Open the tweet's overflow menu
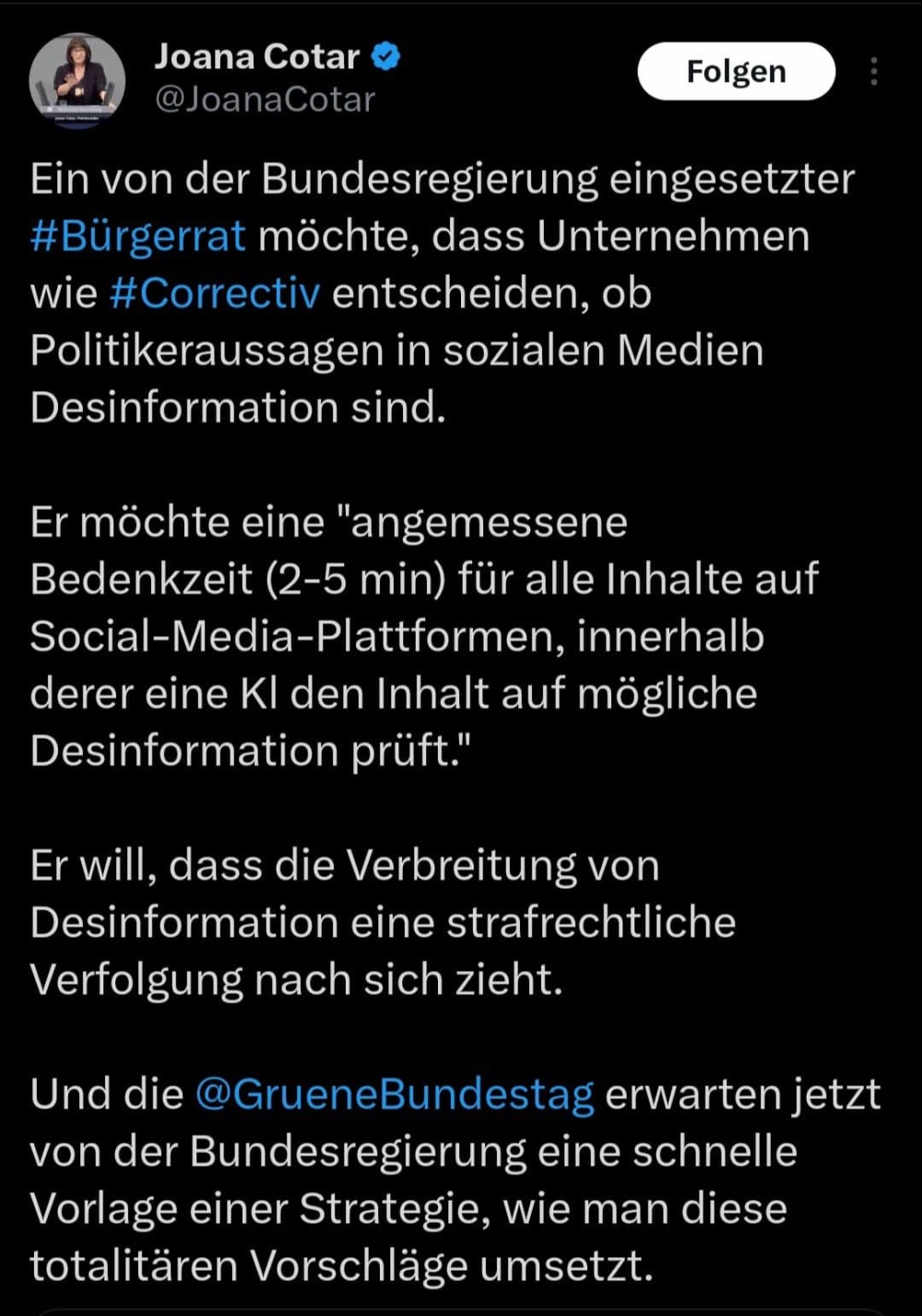Image resolution: width=922 pixels, height=1316 pixels. pyautogui.click(x=873, y=71)
